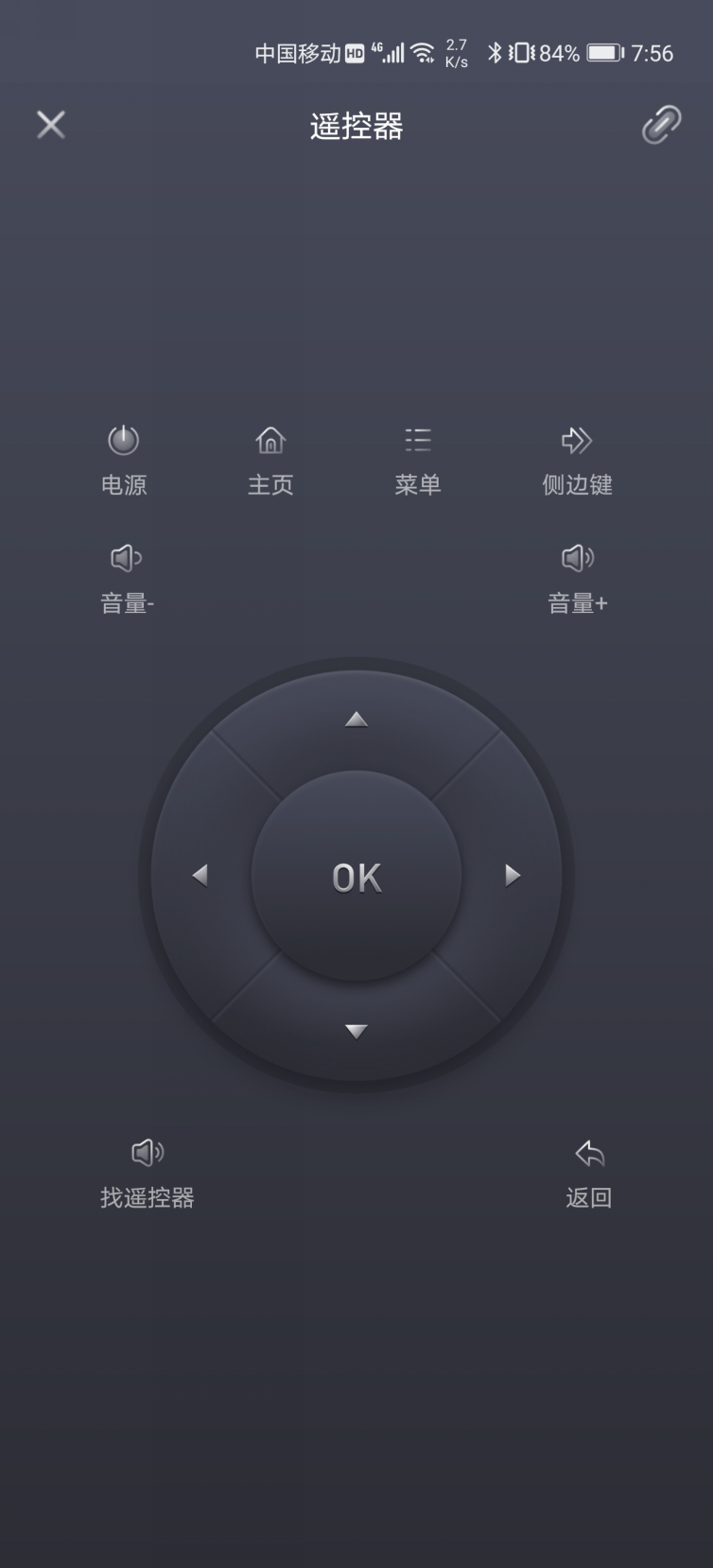Screen dimensions: 713x1568
Task: Raise volume with the 音量+ icon
Action: pyautogui.click(x=577, y=558)
